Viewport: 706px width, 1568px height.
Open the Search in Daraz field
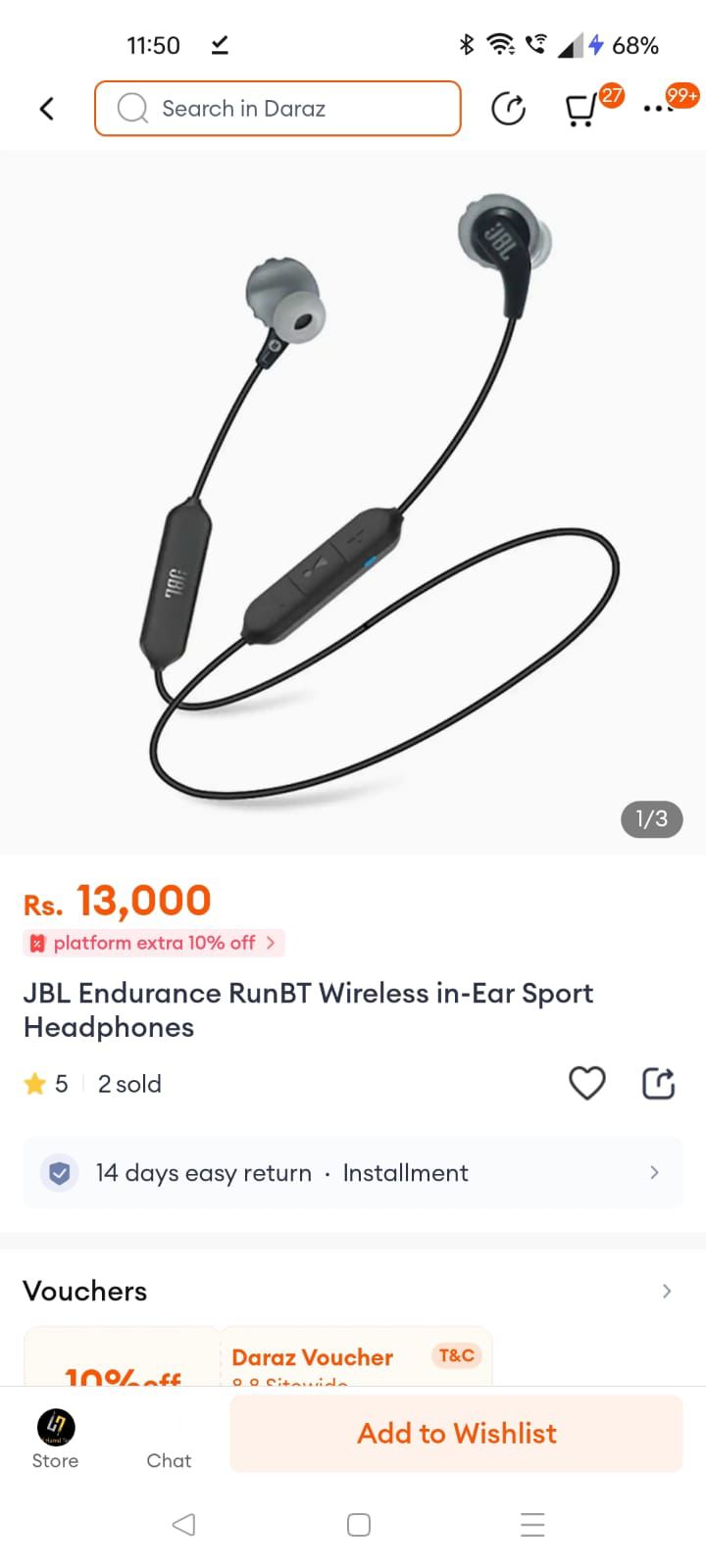pos(277,108)
